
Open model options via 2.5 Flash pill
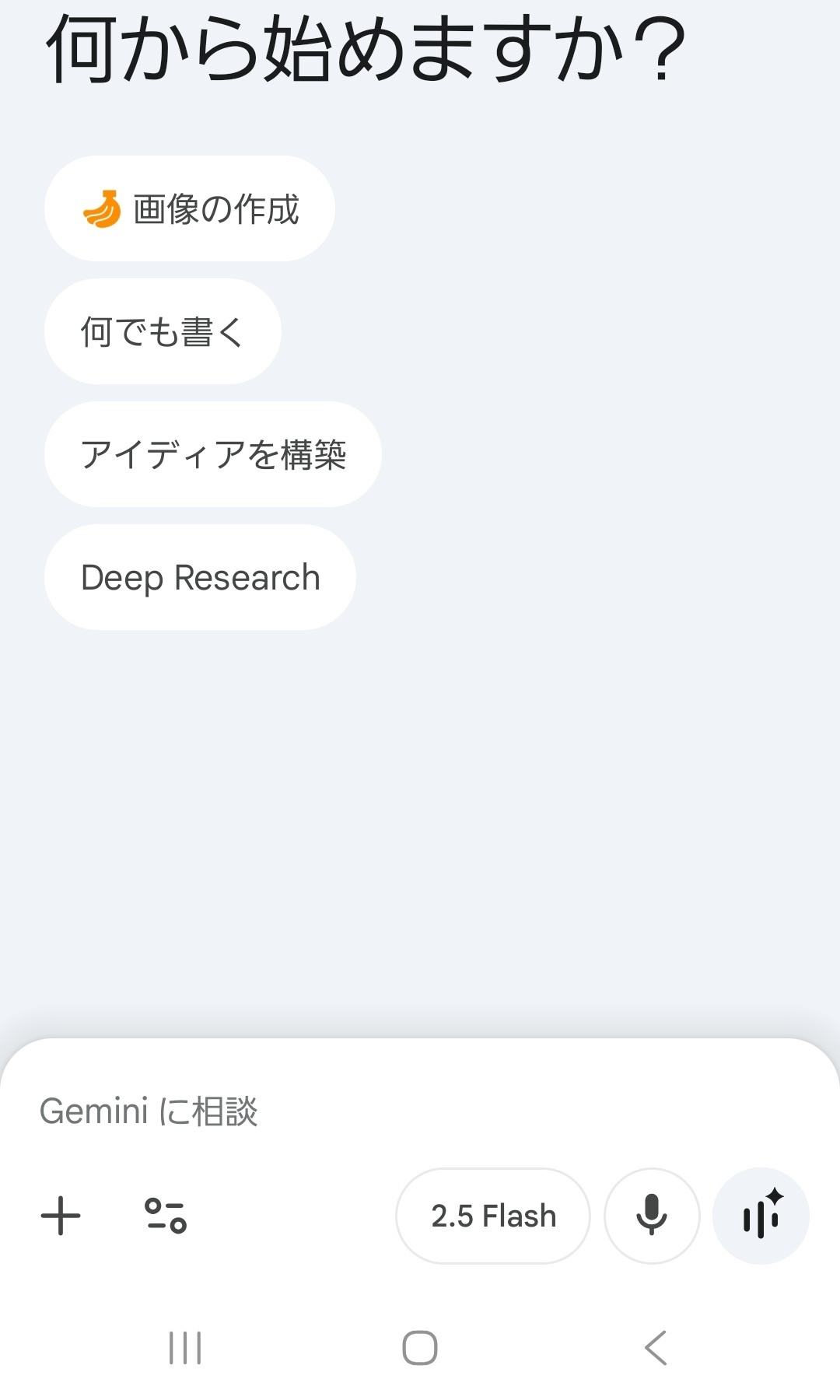(493, 1215)
